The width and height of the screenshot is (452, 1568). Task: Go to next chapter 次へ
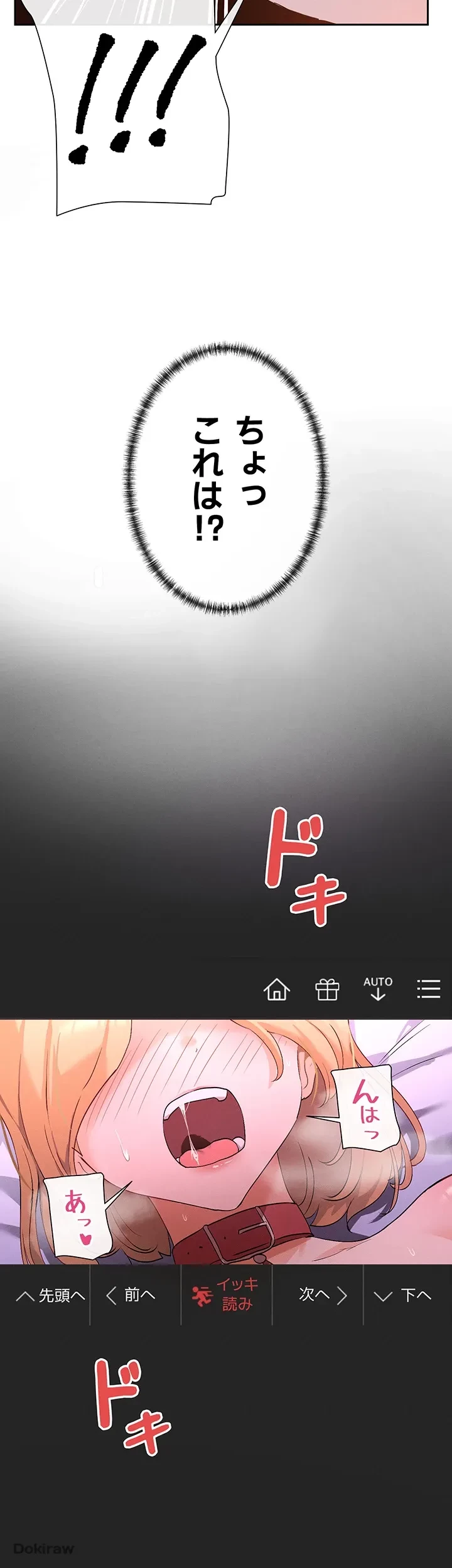323,1295
